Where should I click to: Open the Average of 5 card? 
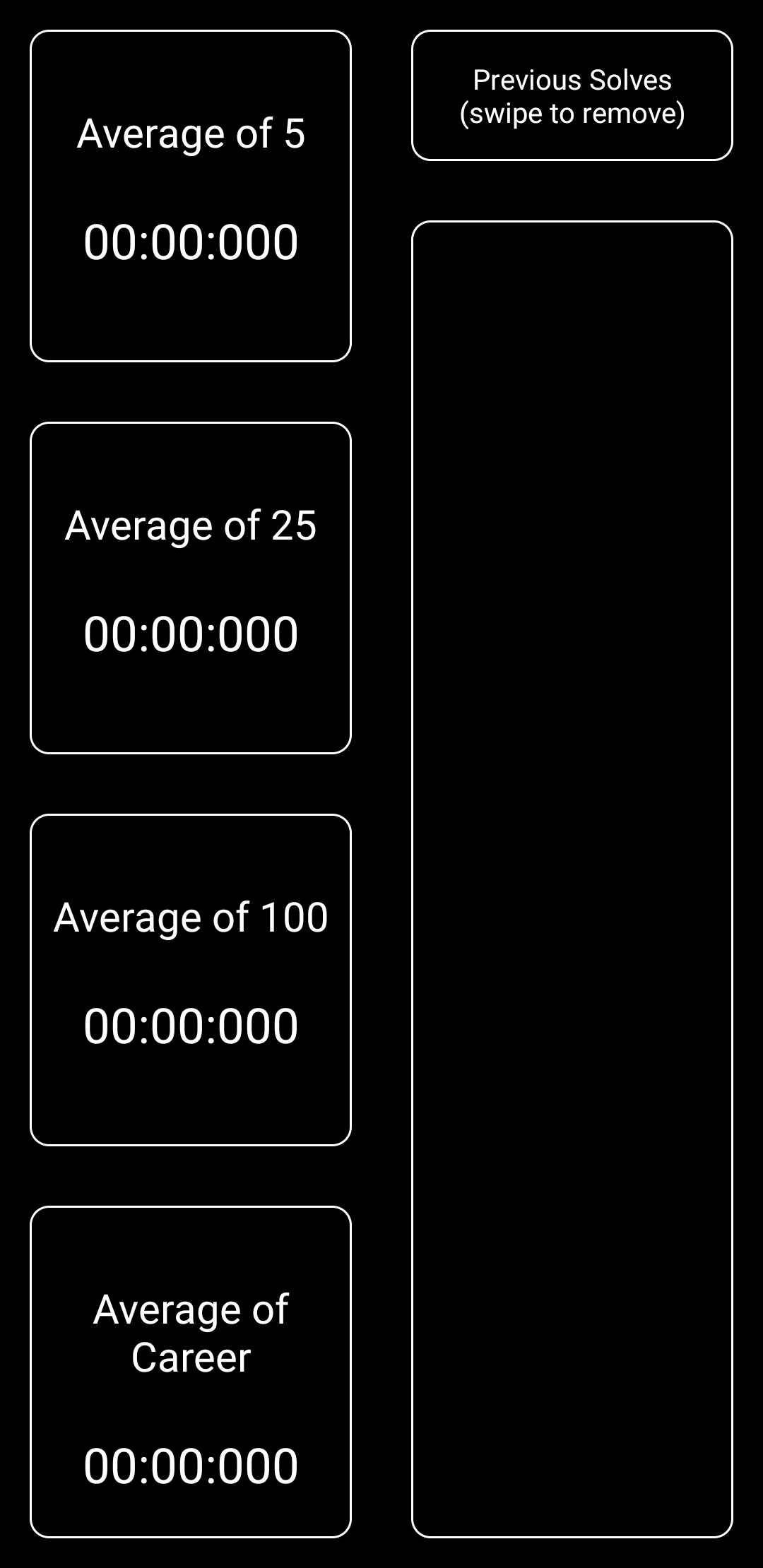(x=191, y=196)
